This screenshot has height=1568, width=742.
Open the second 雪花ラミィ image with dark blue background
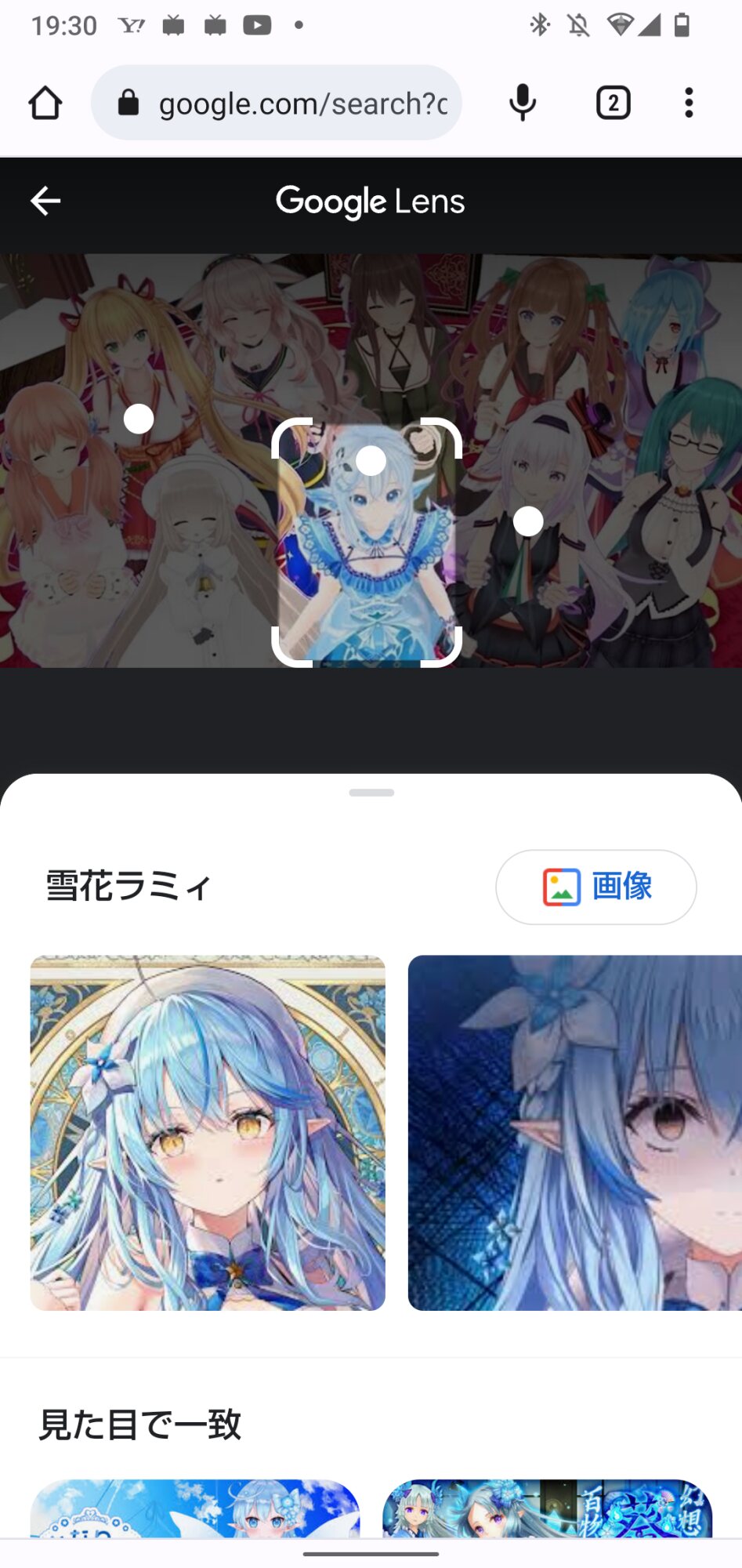pos(575,1133)
